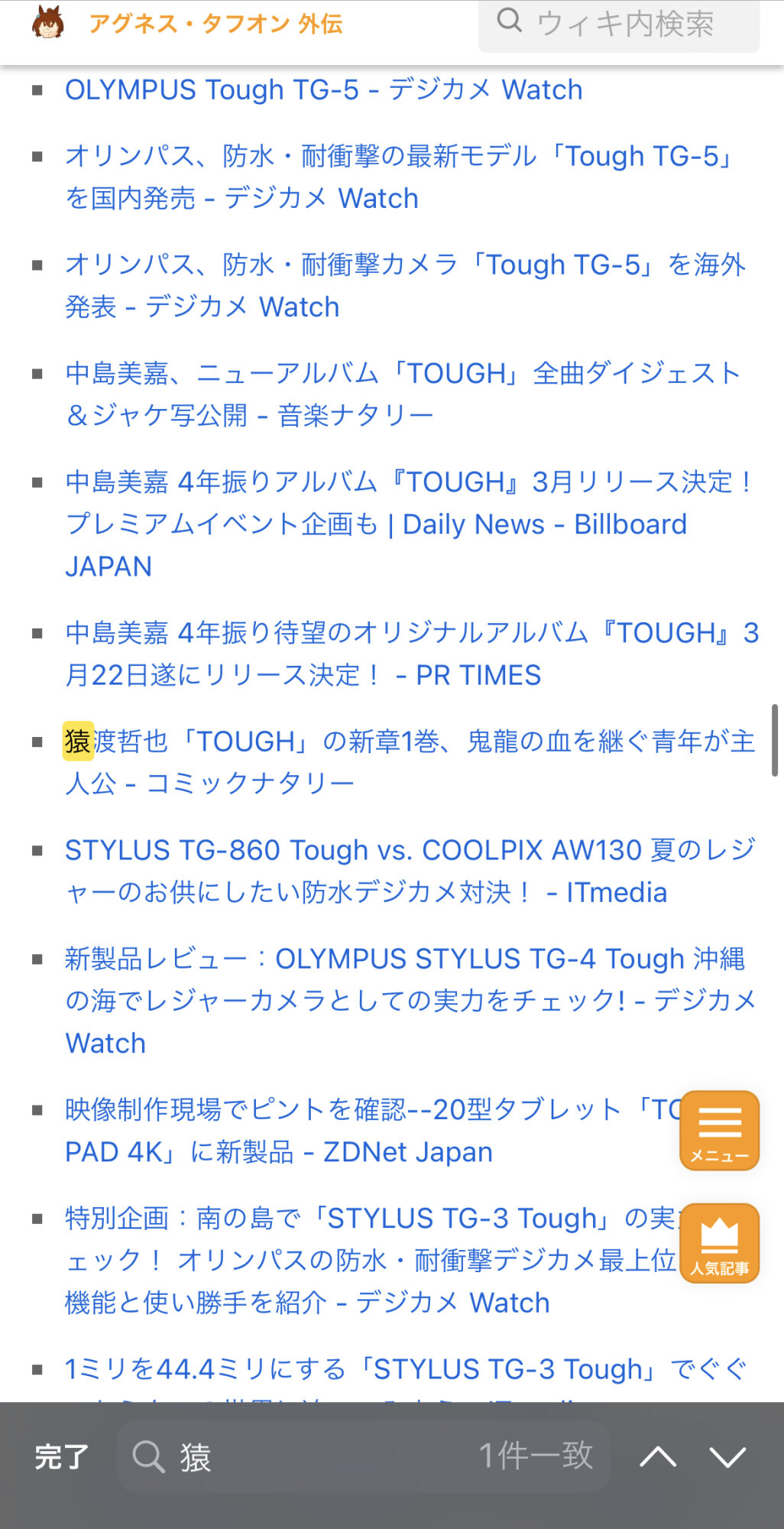The height and width of the screenshot is (1529, 784).
Task: Open the Tough TG-5 海外発表 article link
Action: coord(406,286)
